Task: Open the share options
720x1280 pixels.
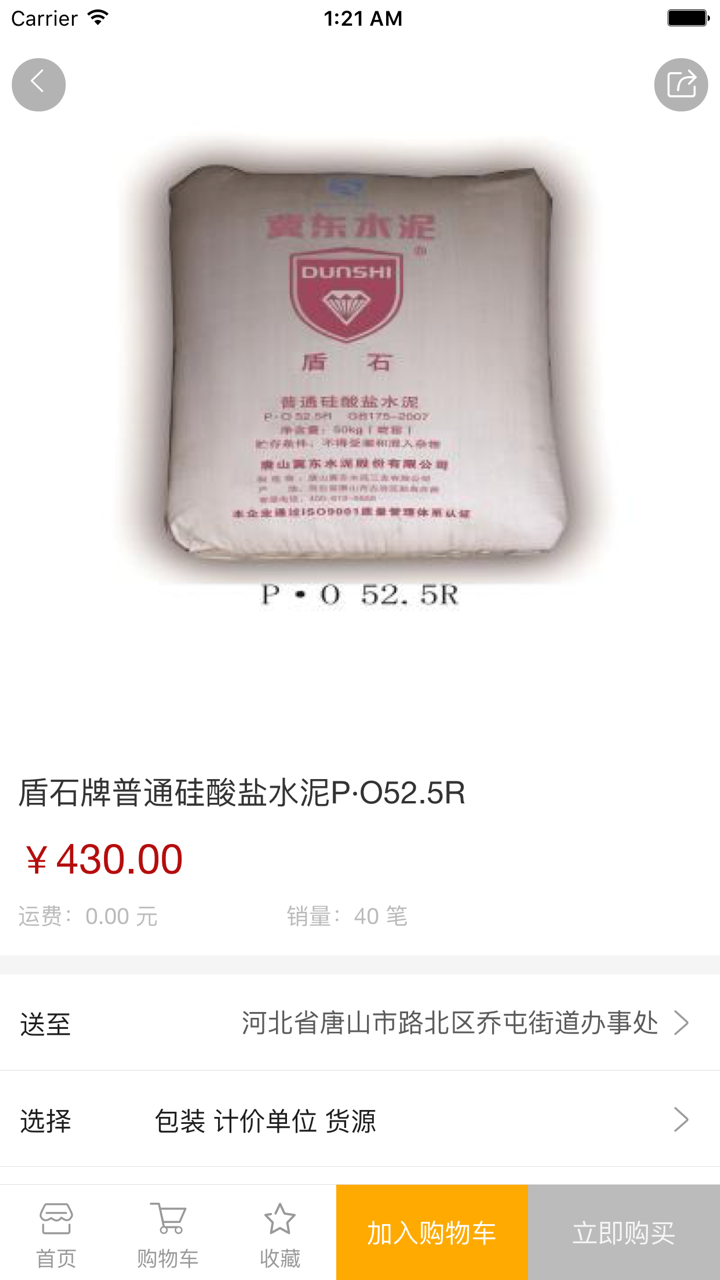Action: coord(681,84)
